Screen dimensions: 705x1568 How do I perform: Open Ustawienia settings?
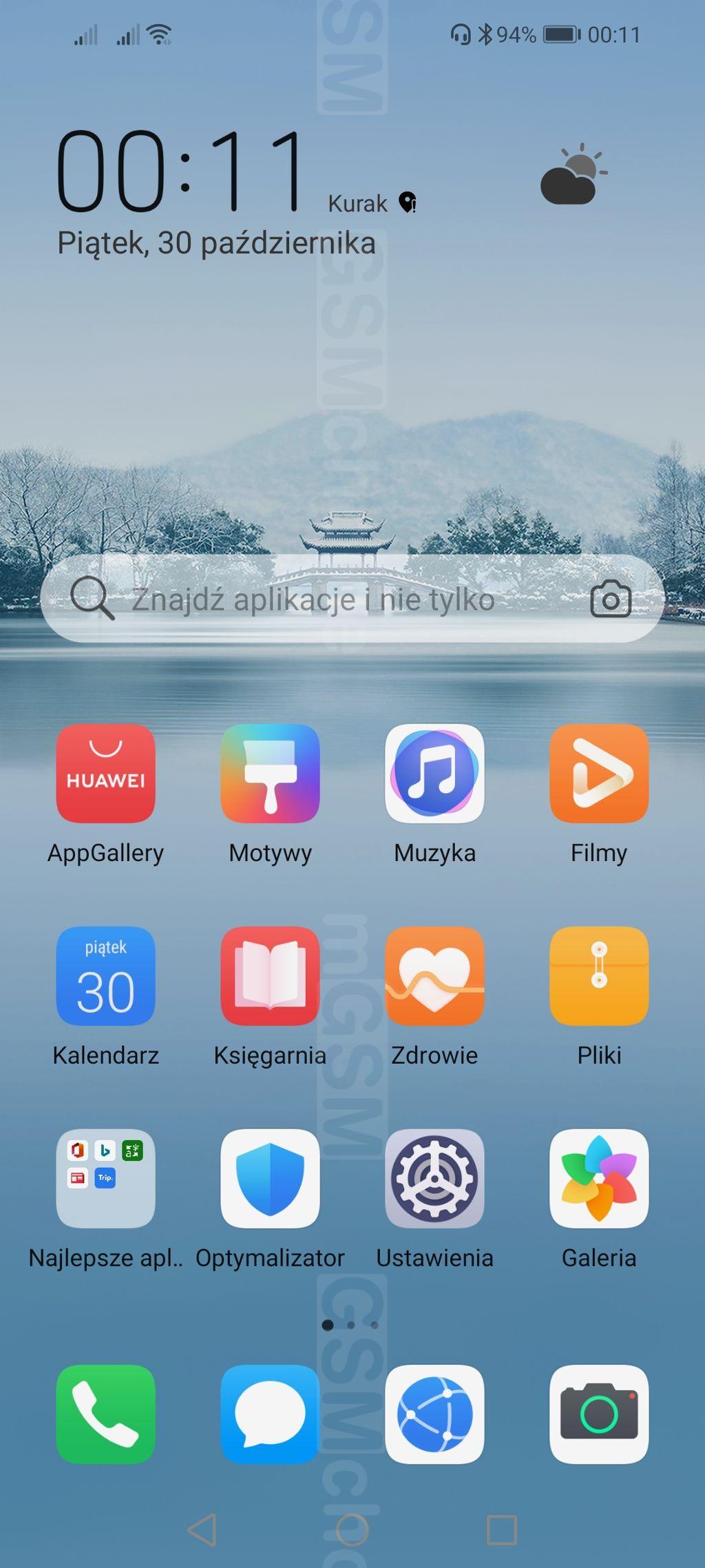pyautogui.click(x=434, y=1179)
